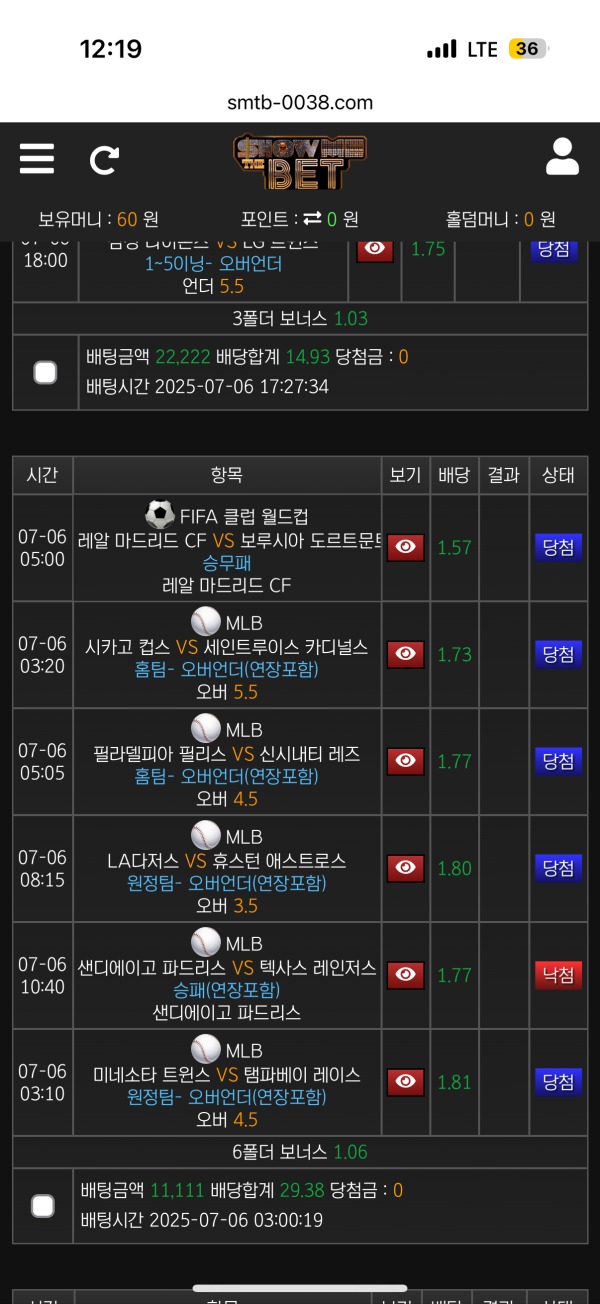Open the user profile icon
The height and width of the screenshot is (1304, 600).
[562, 157]
